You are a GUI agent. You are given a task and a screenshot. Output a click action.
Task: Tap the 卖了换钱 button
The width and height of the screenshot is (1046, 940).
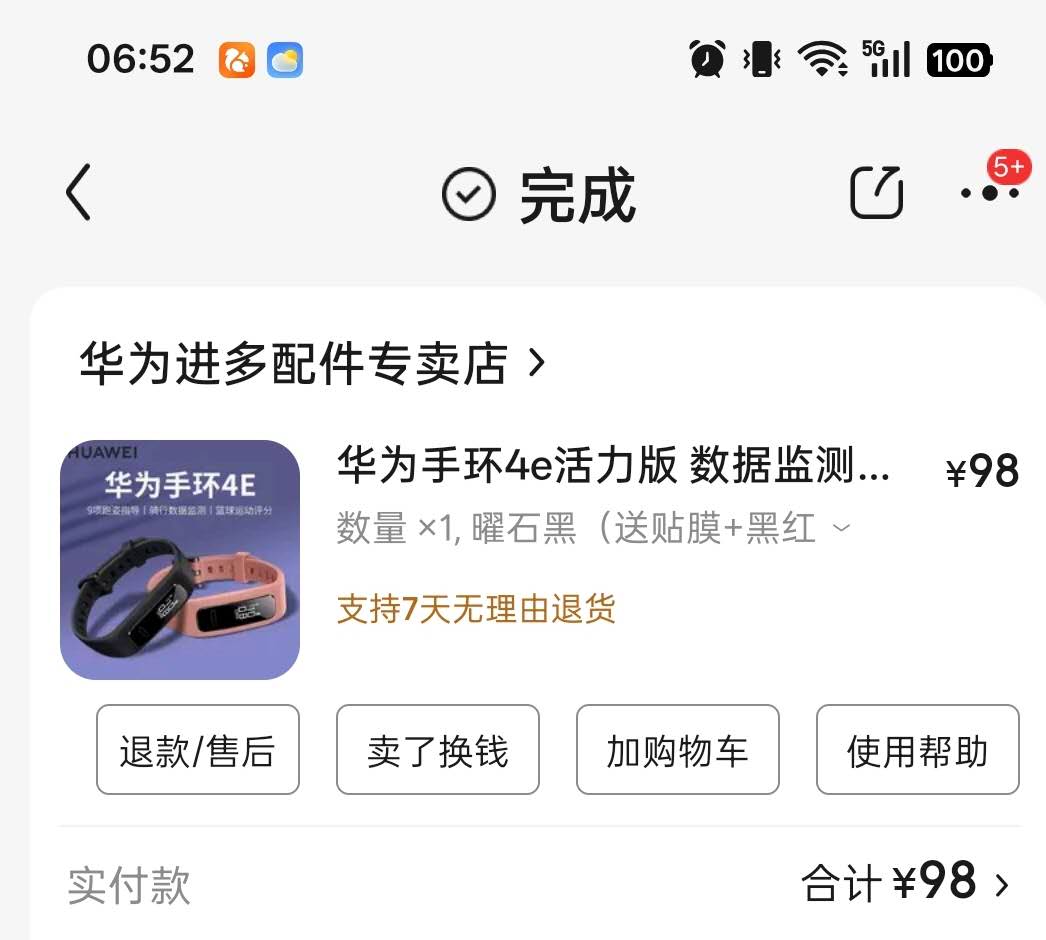[x=438, y=750]
